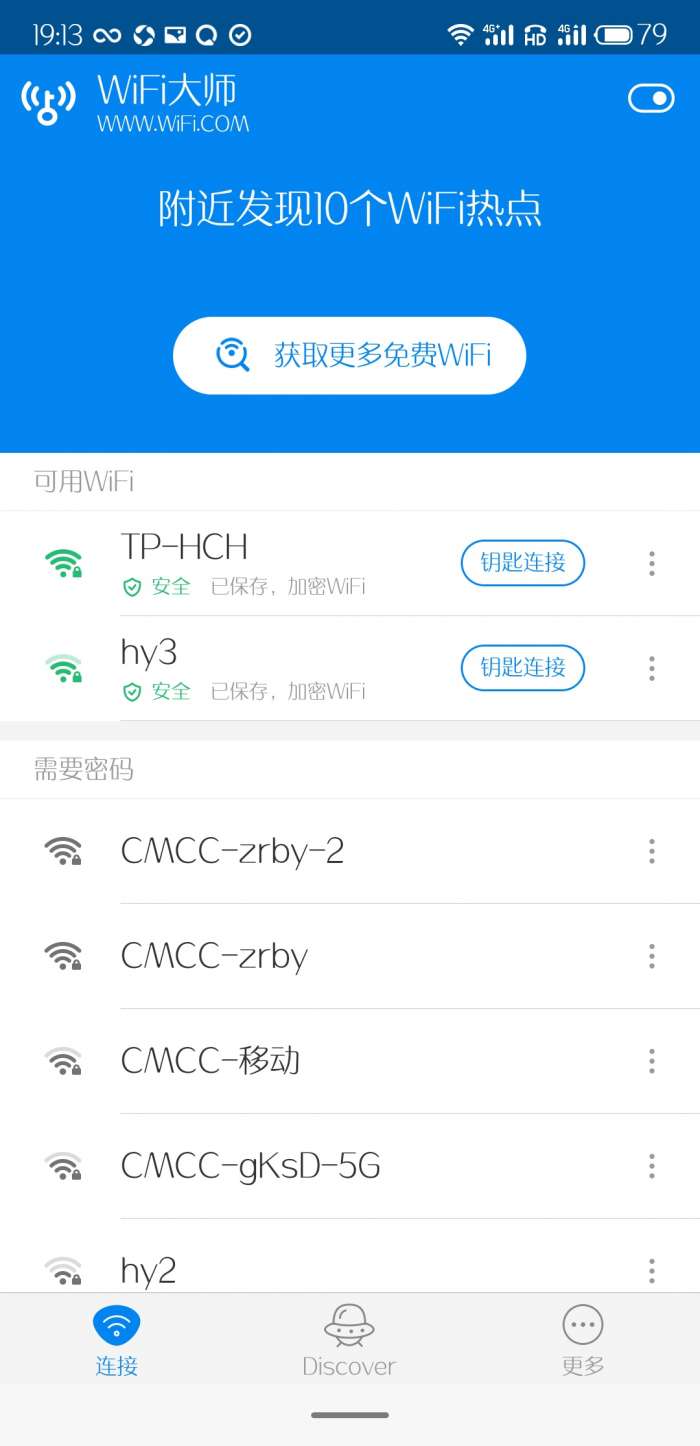This screenshot has height=1446, width=700.
Task: Tap 获取更多免费WiFi button
Action: click(349, 355)
